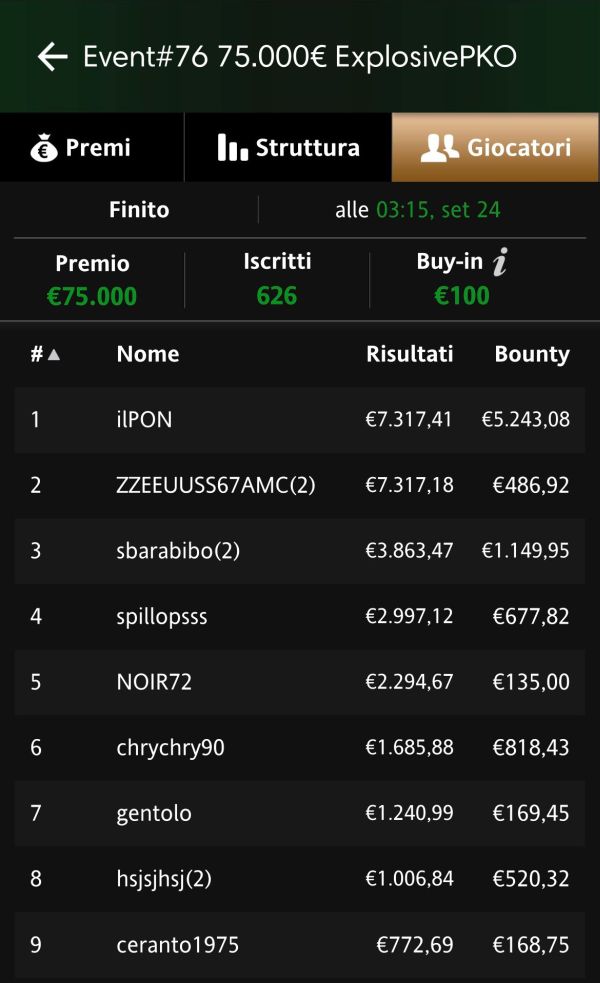Open NOIR72 in the player list
This screenshot has height=983, width=600.
[300, 682]
